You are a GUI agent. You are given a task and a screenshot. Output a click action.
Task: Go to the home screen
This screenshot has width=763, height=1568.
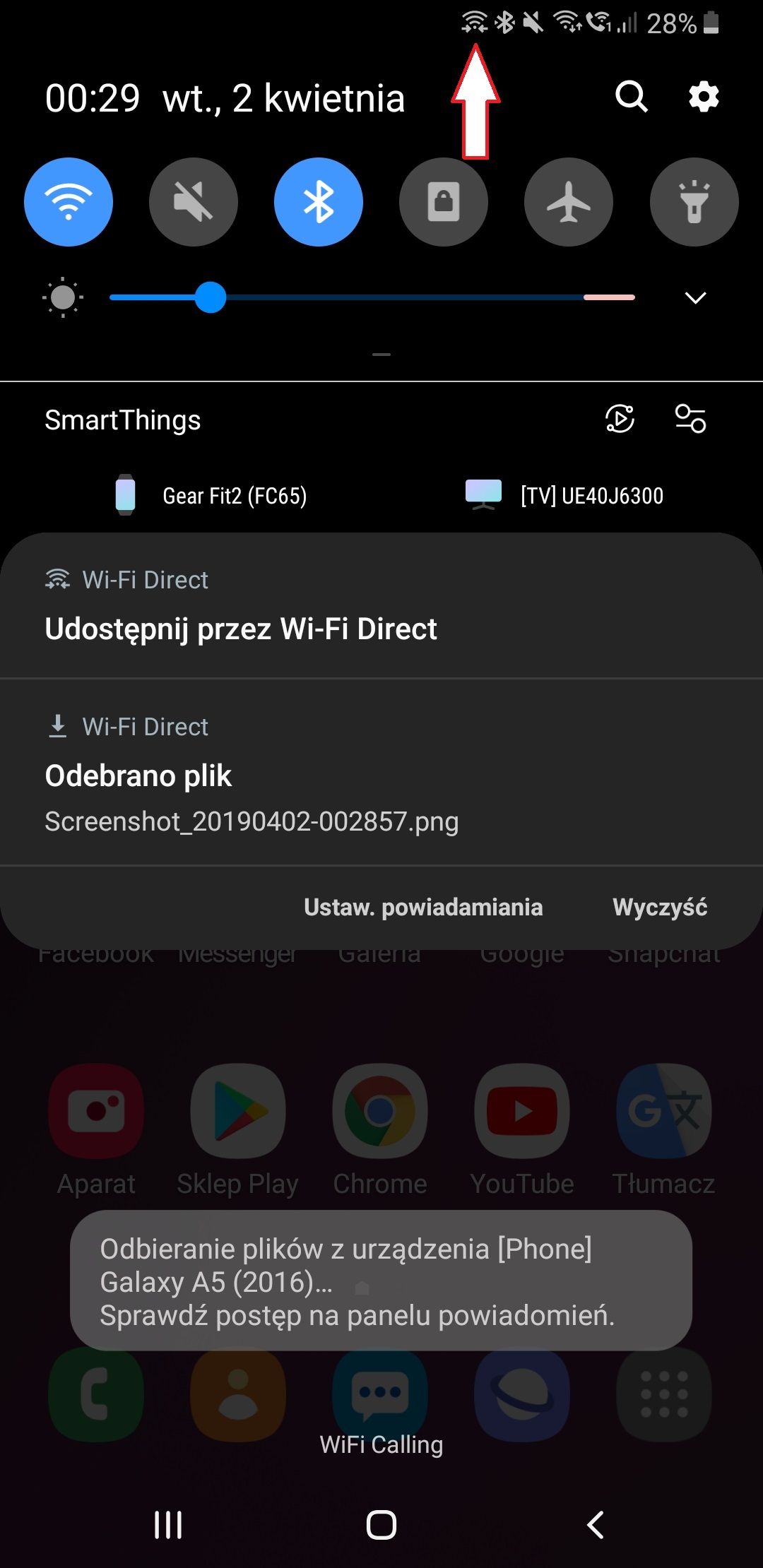coord(381,1524)
